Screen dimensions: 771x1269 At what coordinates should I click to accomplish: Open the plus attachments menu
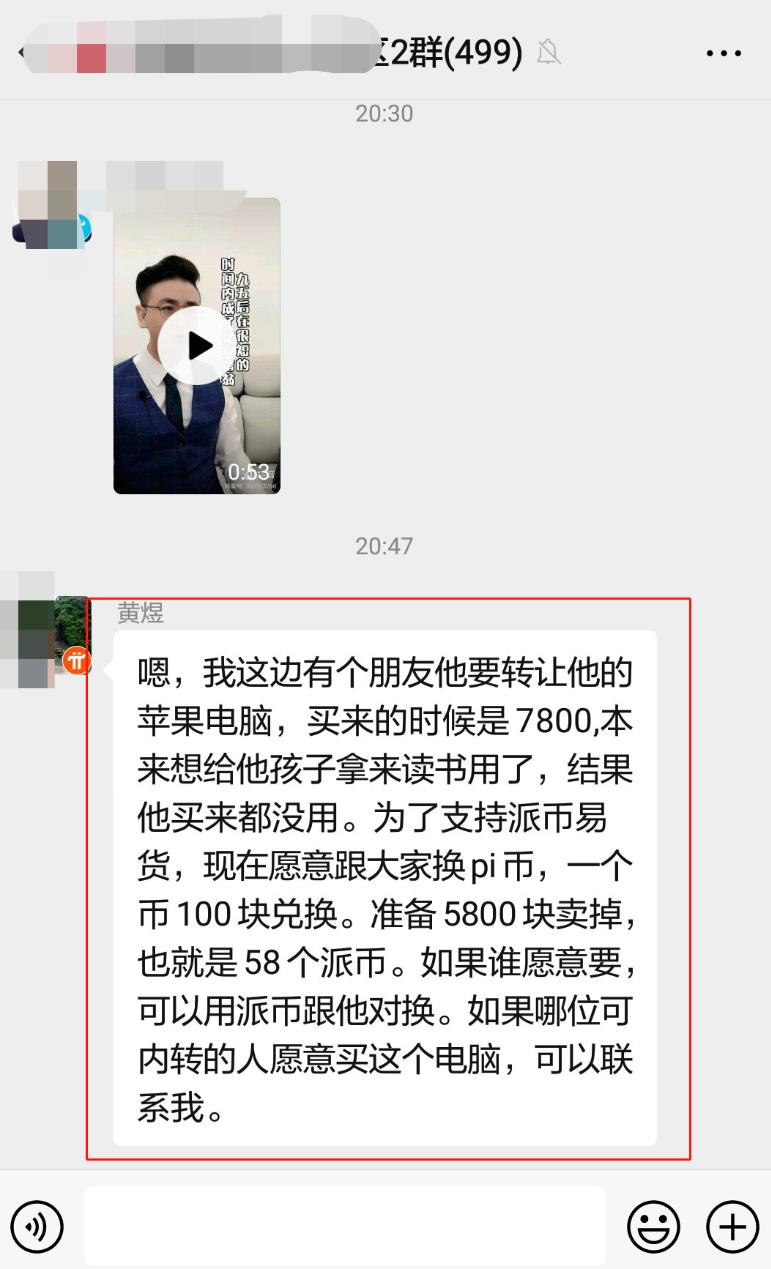point(732,1225)
